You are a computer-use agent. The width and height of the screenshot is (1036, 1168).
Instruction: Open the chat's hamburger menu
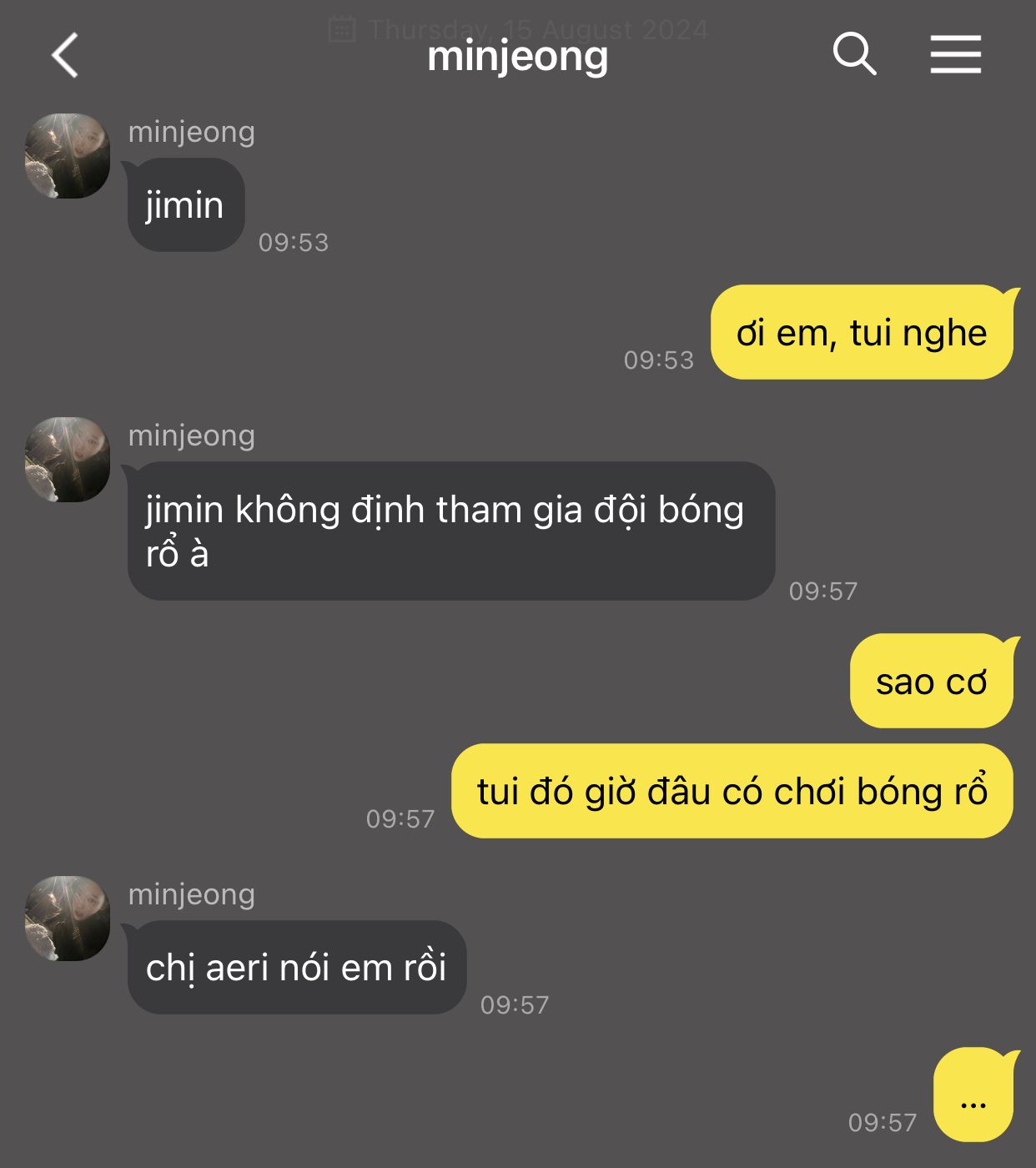pyautogui.click(x=955, y=55)
